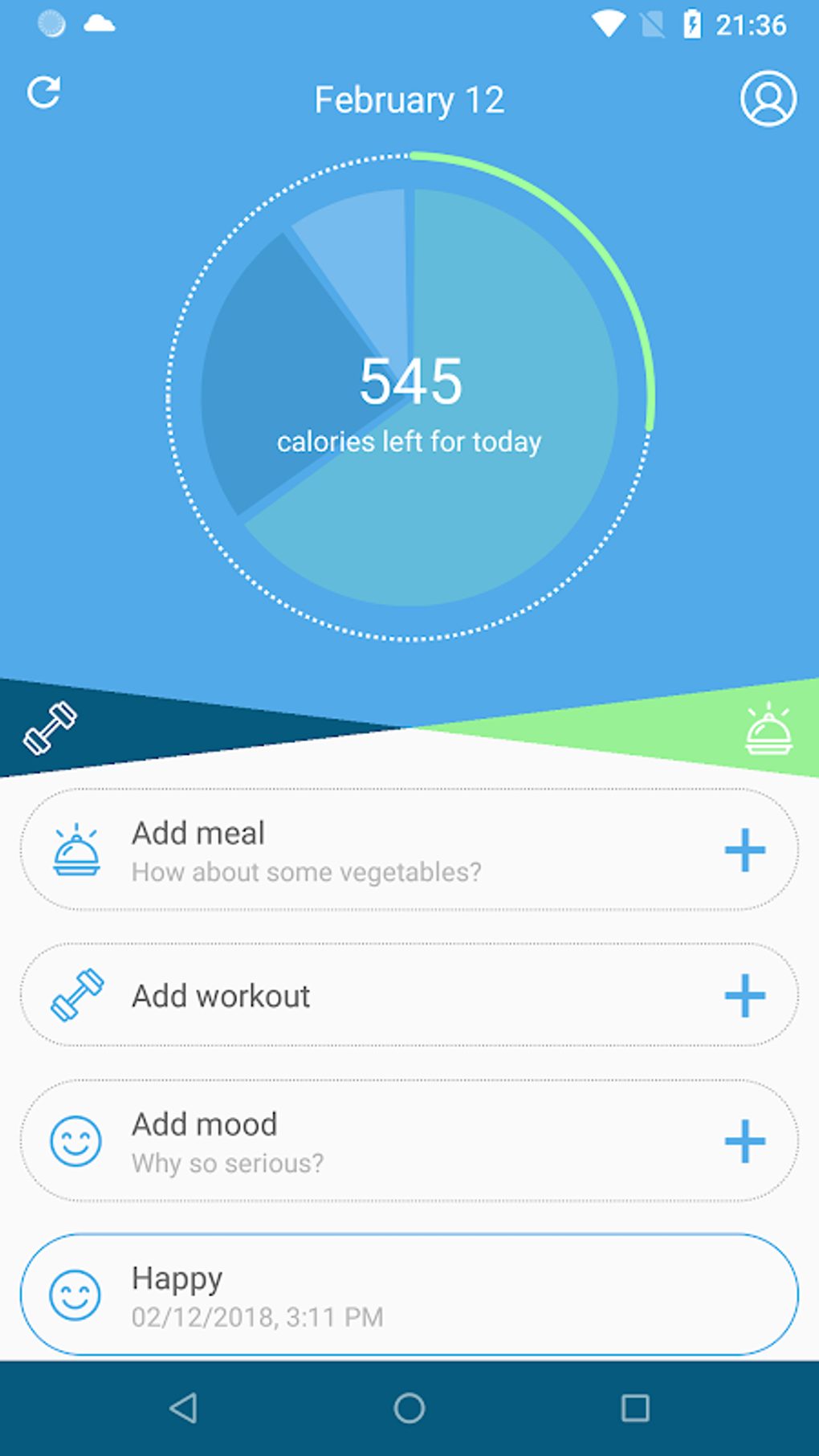Open the Happy mood entry from 02/12/2018
Image resolution: width=819 pixels, height=1456 pixels.
coord(409,1294)
